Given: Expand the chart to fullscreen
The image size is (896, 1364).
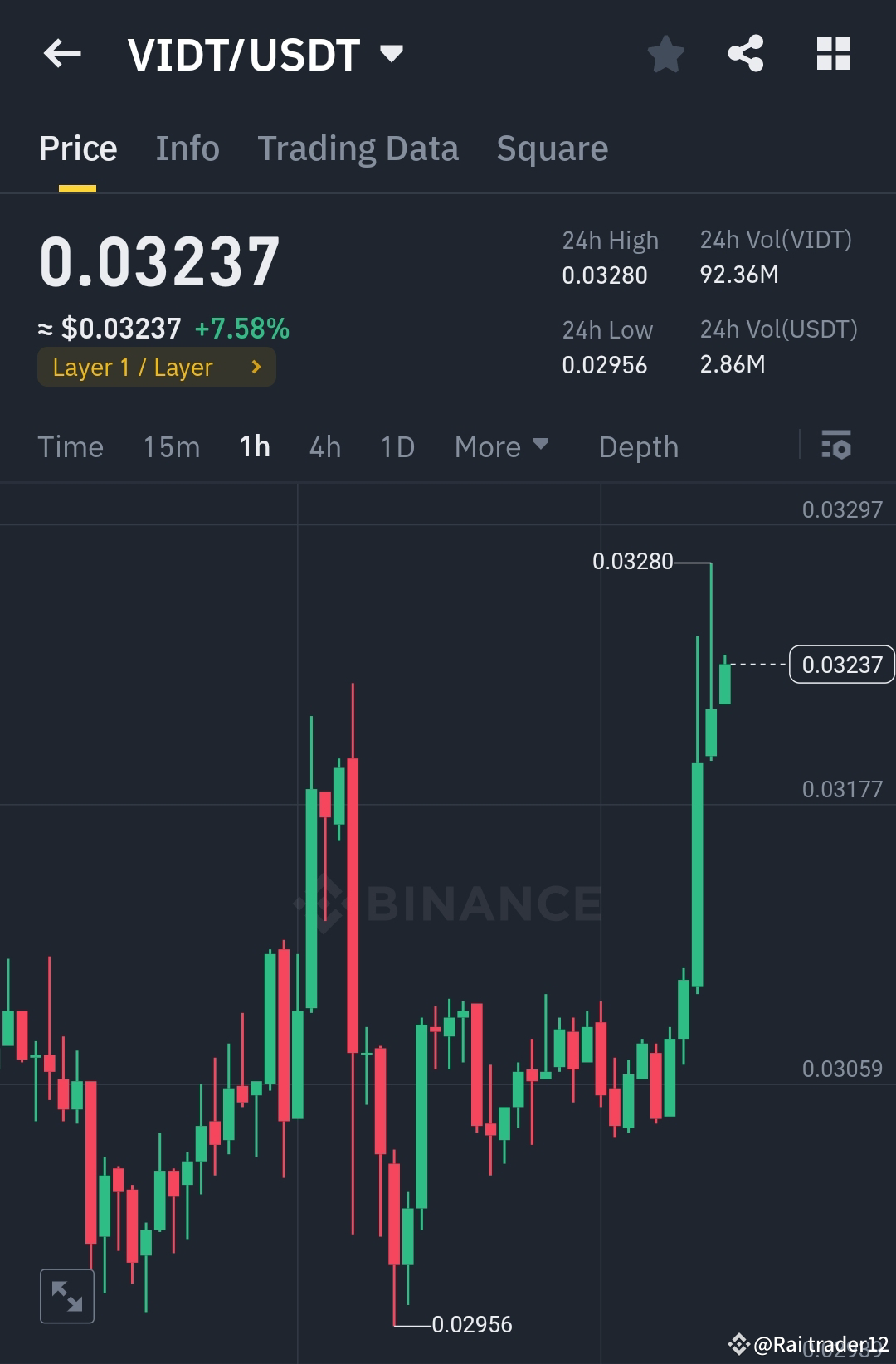Looking at the screenshot, I should pos(66,1294).
